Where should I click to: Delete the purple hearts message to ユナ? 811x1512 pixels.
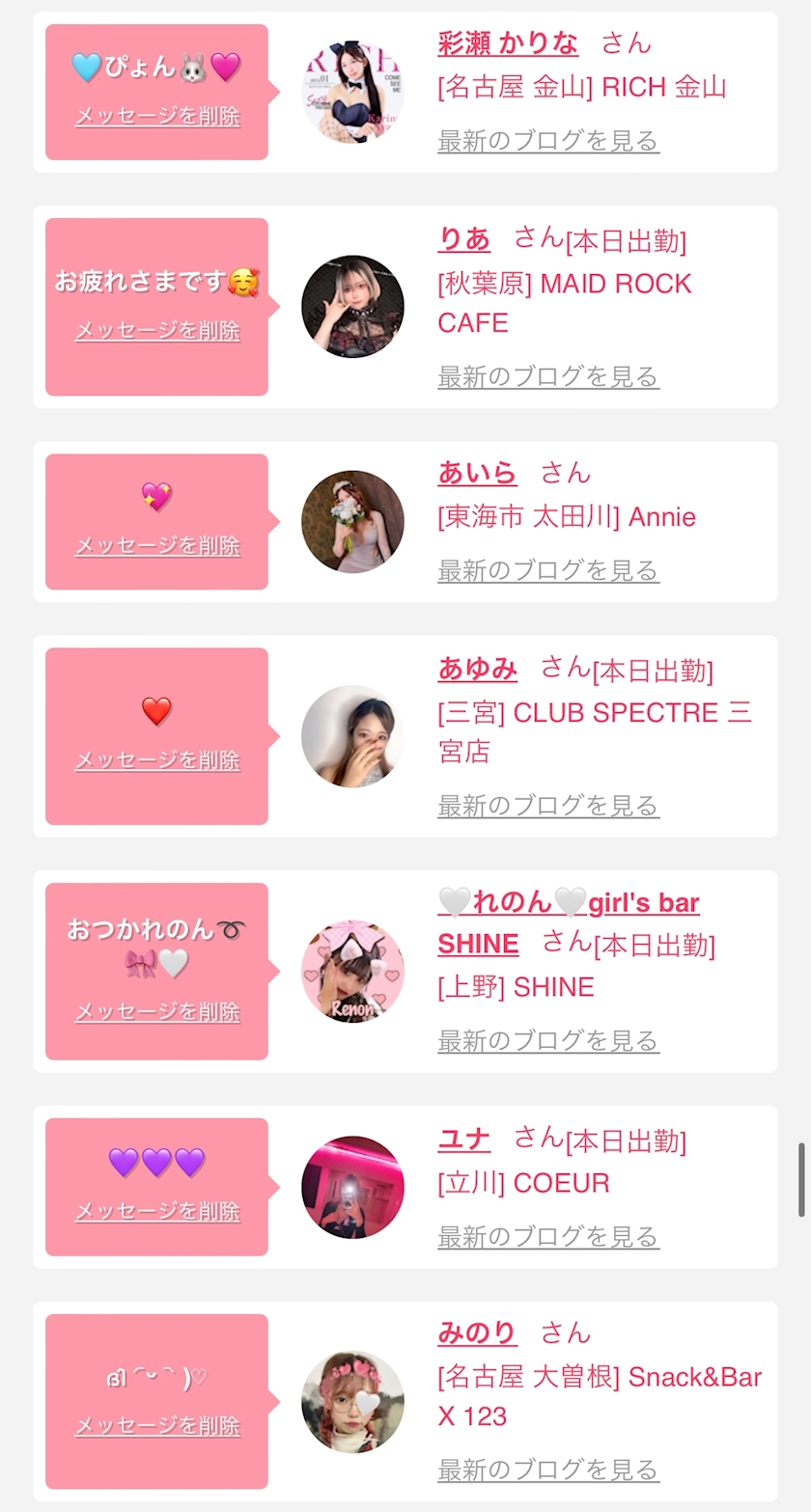tap(157, 1211)
